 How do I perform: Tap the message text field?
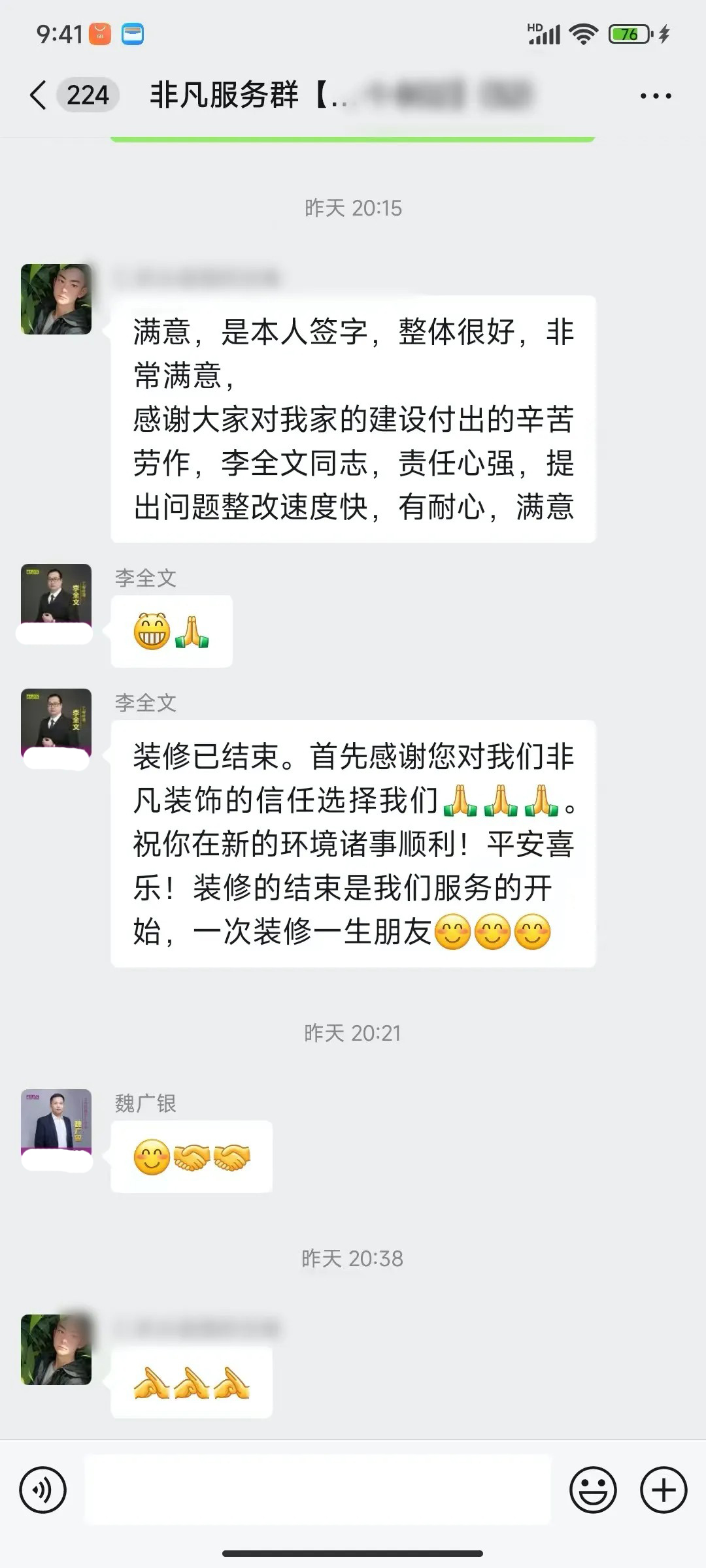(318, 1490)
